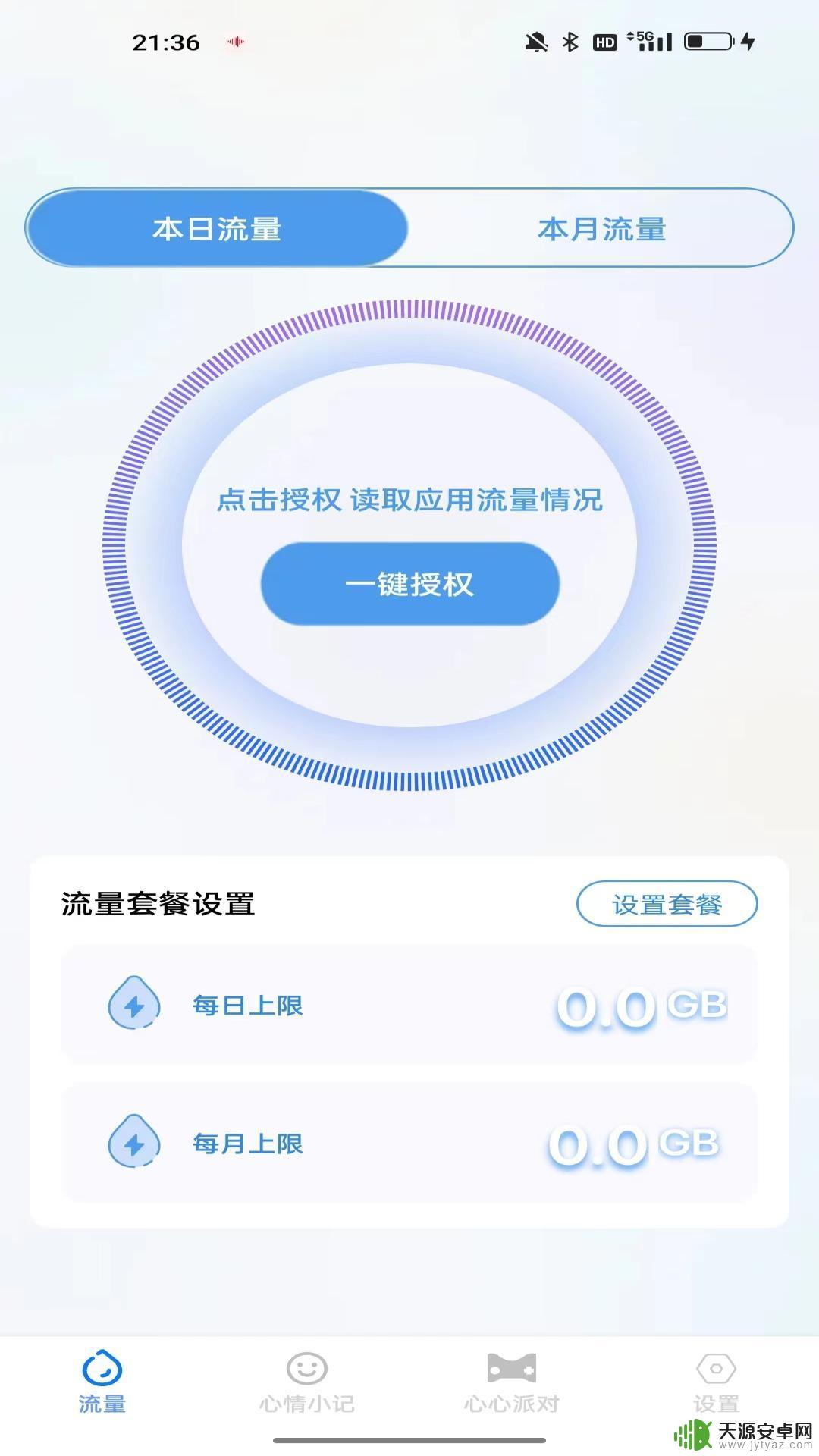819x1456 pixels.
Task: Open the 每月上限 row
Action: click(409, 1144)
